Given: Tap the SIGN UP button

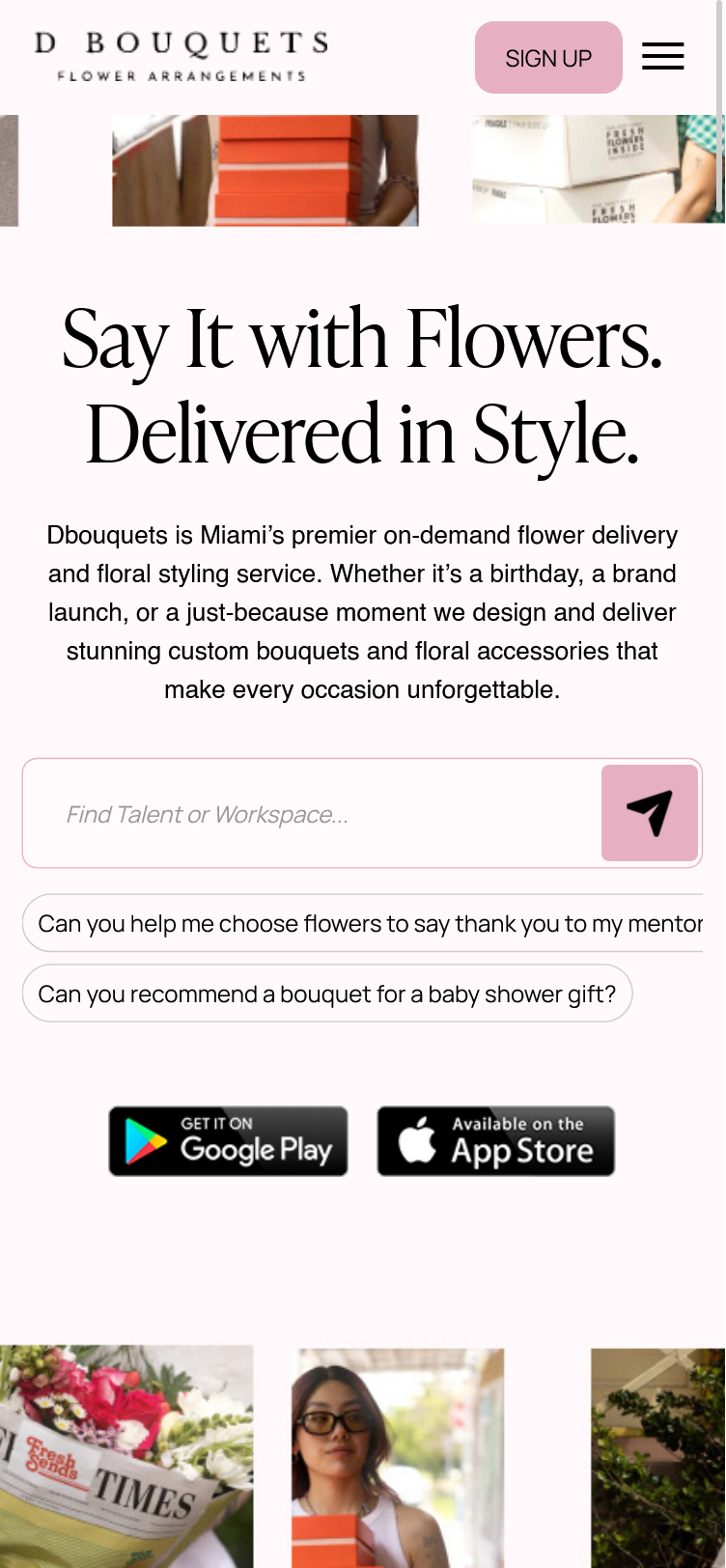Looking at the screenshot, I should coord(548,58).
